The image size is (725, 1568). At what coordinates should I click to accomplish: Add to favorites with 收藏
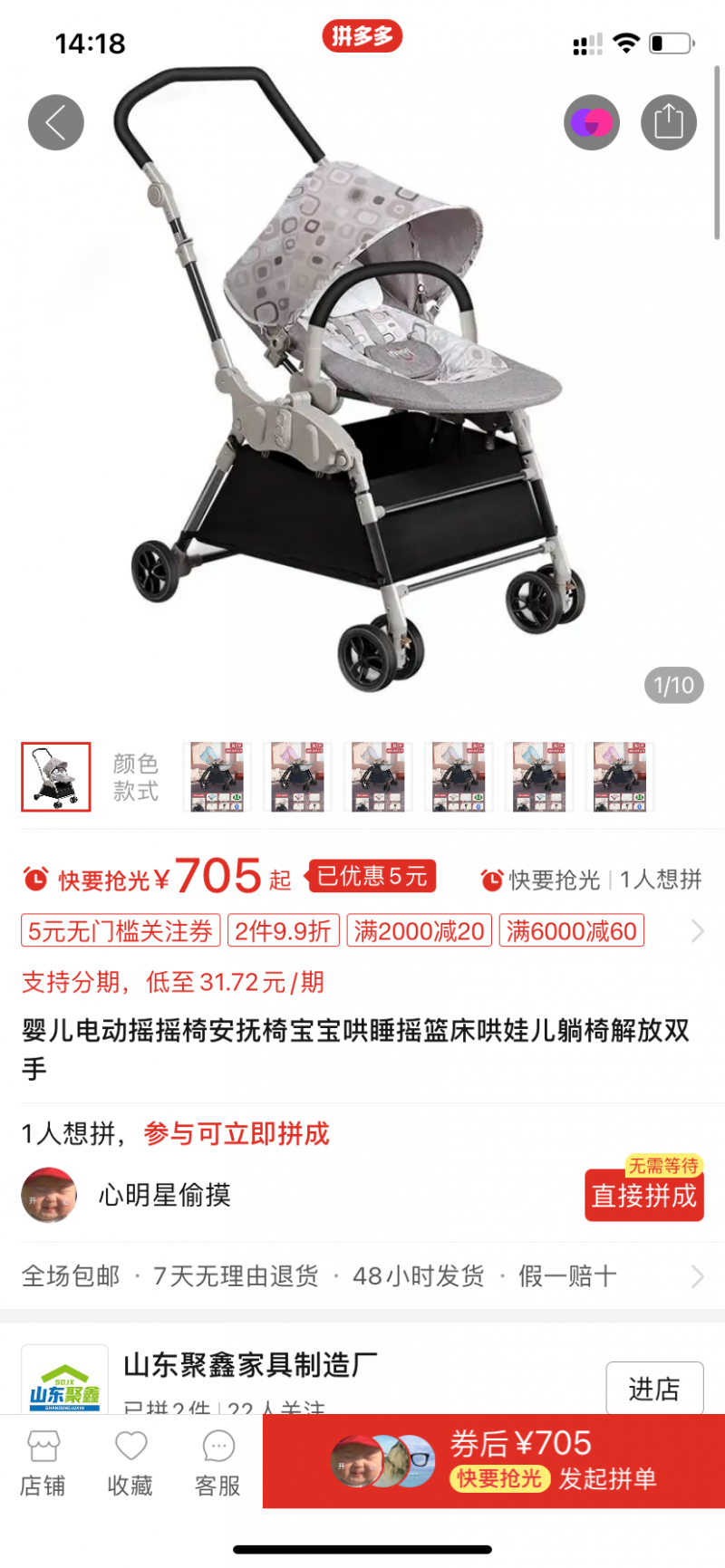(x=130, y=1463)
